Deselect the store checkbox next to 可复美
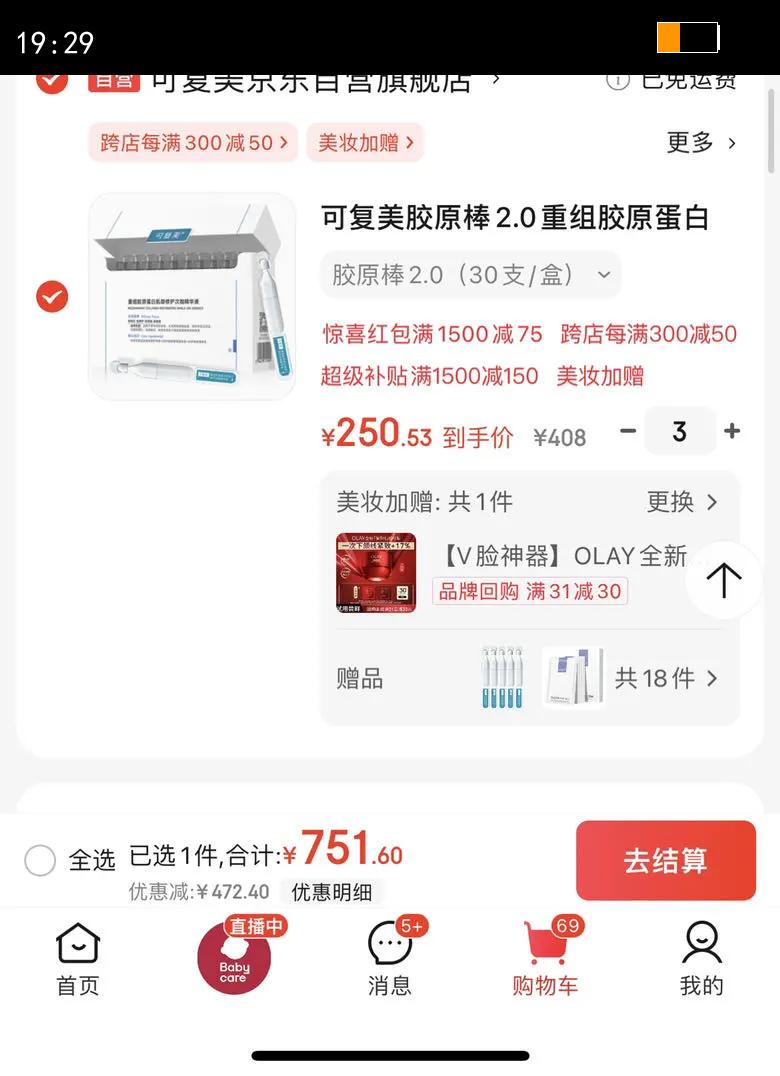This screenshot has height=1076, width=780. (x=52, y=80)
